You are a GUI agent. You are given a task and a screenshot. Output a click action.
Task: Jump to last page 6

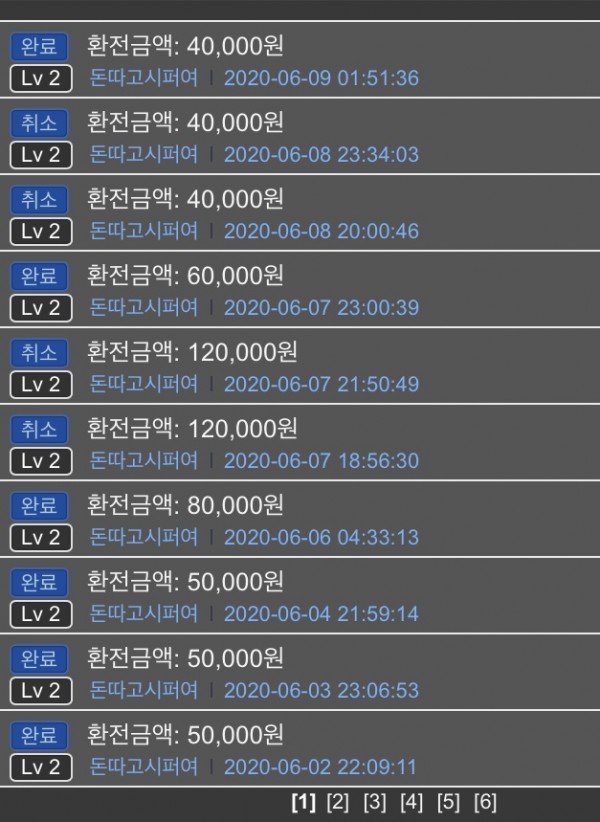[x=485, y=802]
